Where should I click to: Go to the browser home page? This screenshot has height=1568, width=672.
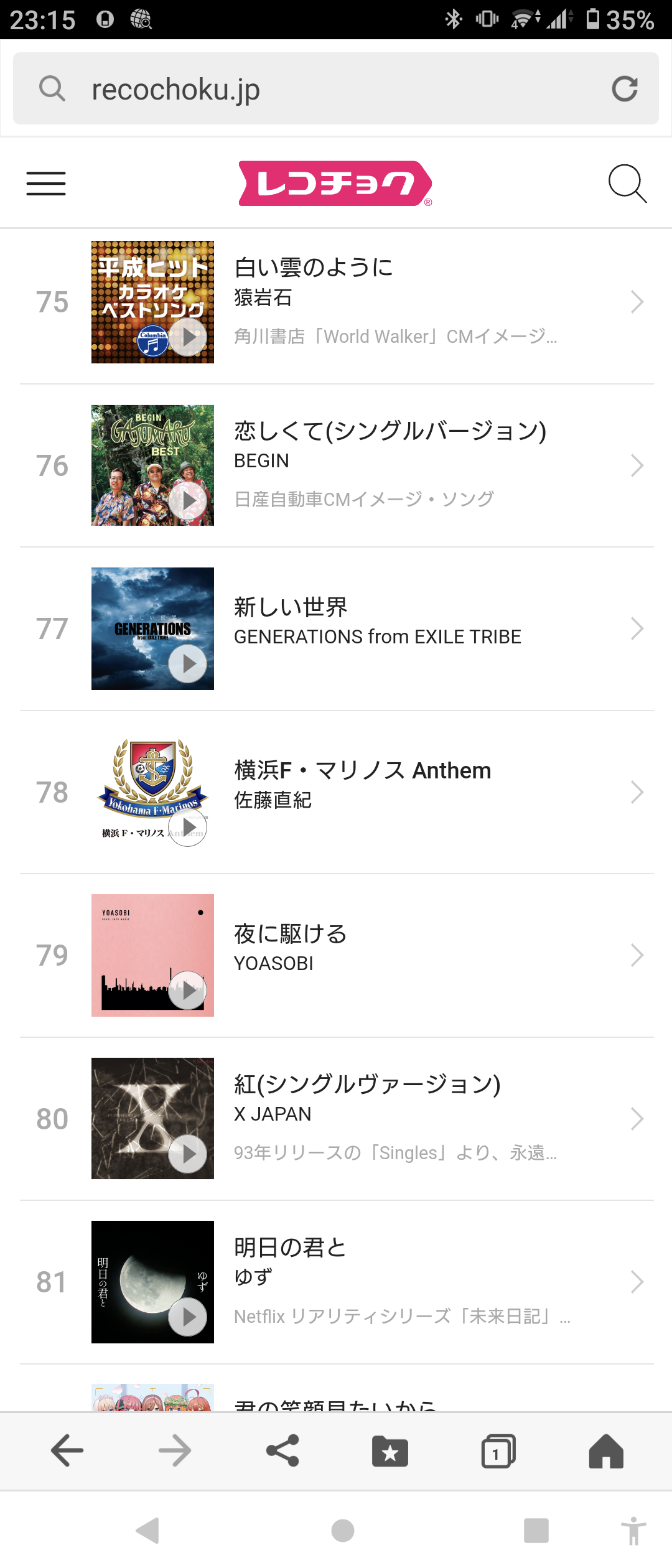pos(606,1451)
